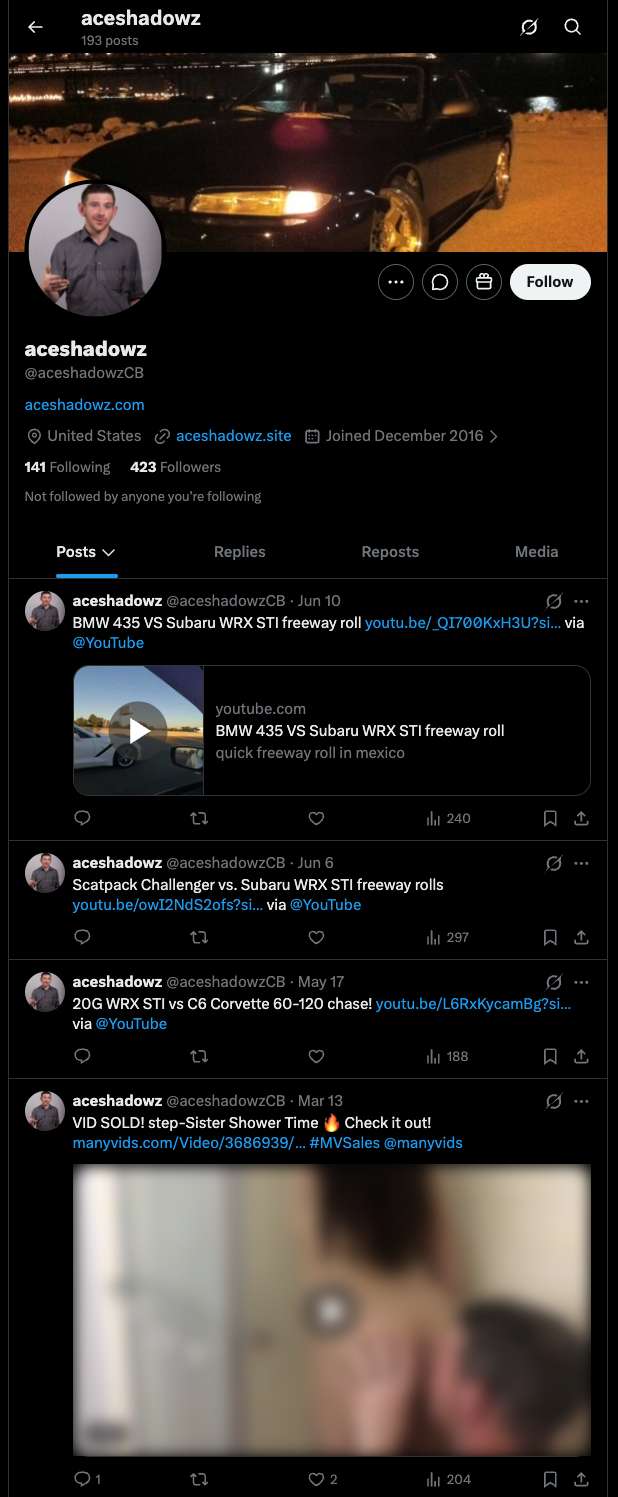Switch to the Reposts tab
This screenshot has height=1497, width=618.
(390, 552)
